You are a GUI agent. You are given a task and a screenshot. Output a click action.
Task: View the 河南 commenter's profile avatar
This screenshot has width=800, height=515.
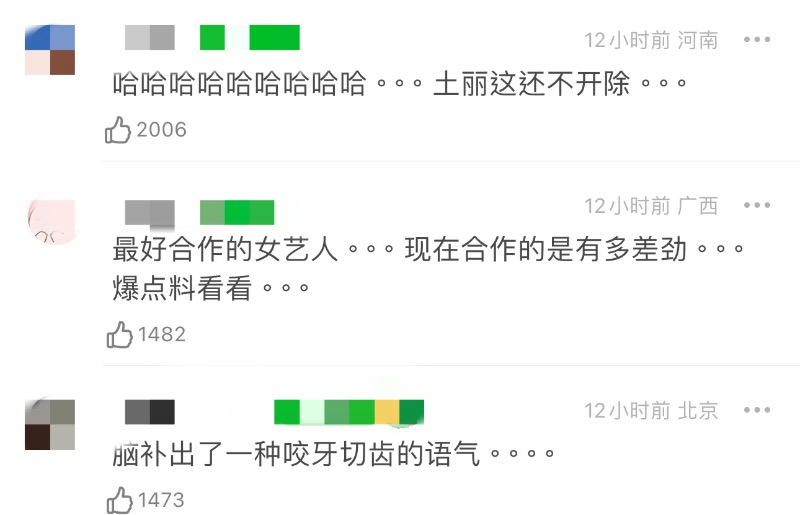click(x=50, y=50)
